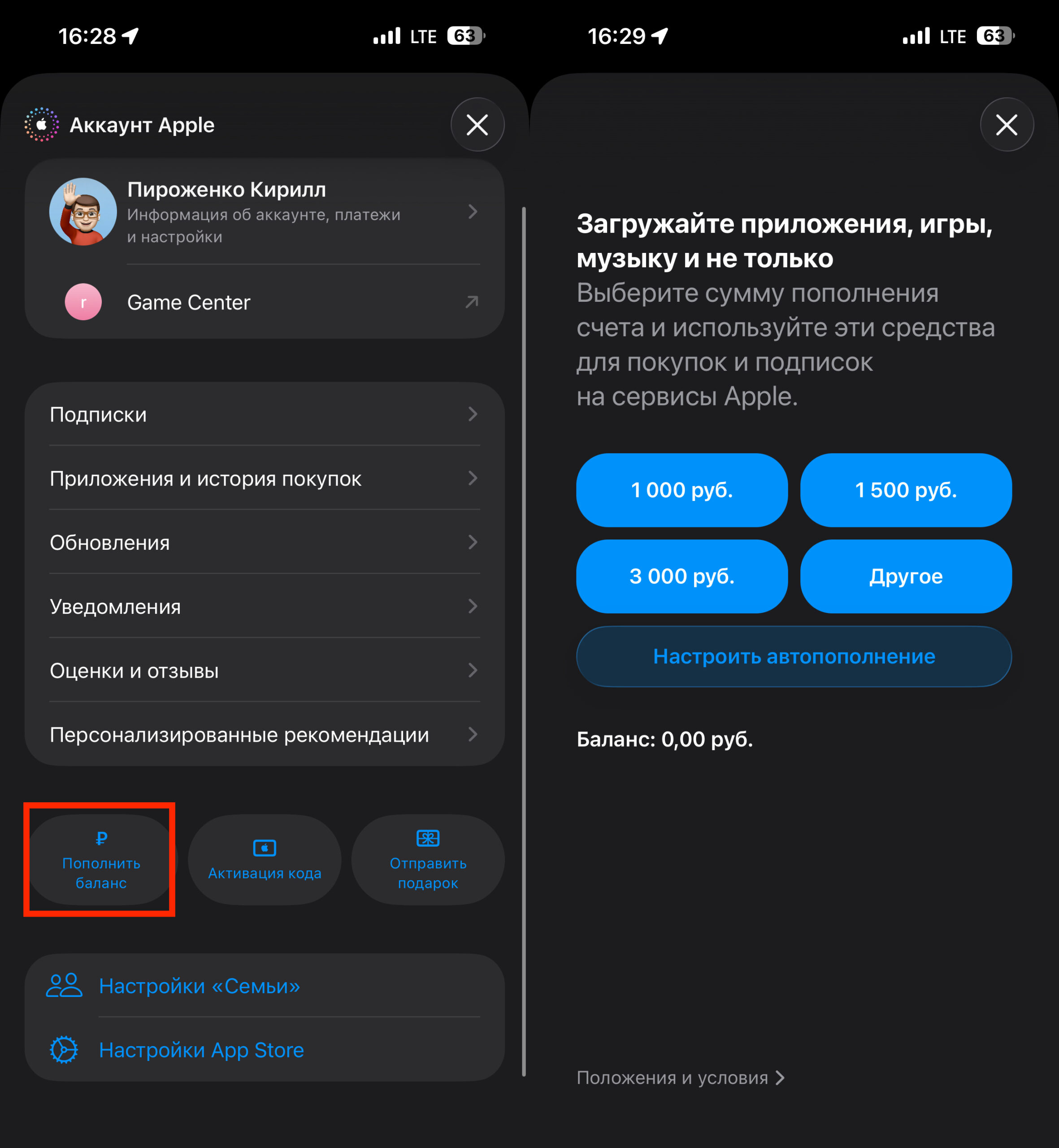Choose the 1 500 руб. amount
This screenshot has width=1059, height=1148.
click(x=906, y=490)
